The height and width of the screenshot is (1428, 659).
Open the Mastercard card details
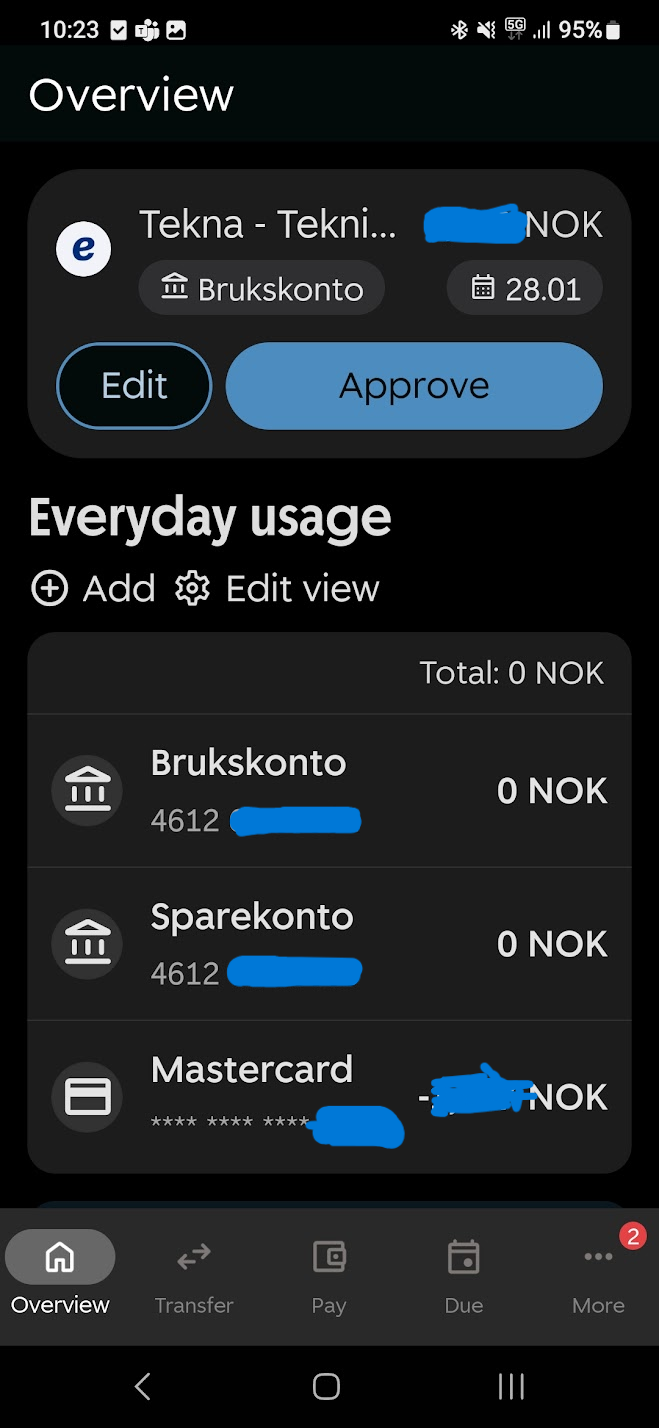pyautogui.click(x=329, y=1097)
